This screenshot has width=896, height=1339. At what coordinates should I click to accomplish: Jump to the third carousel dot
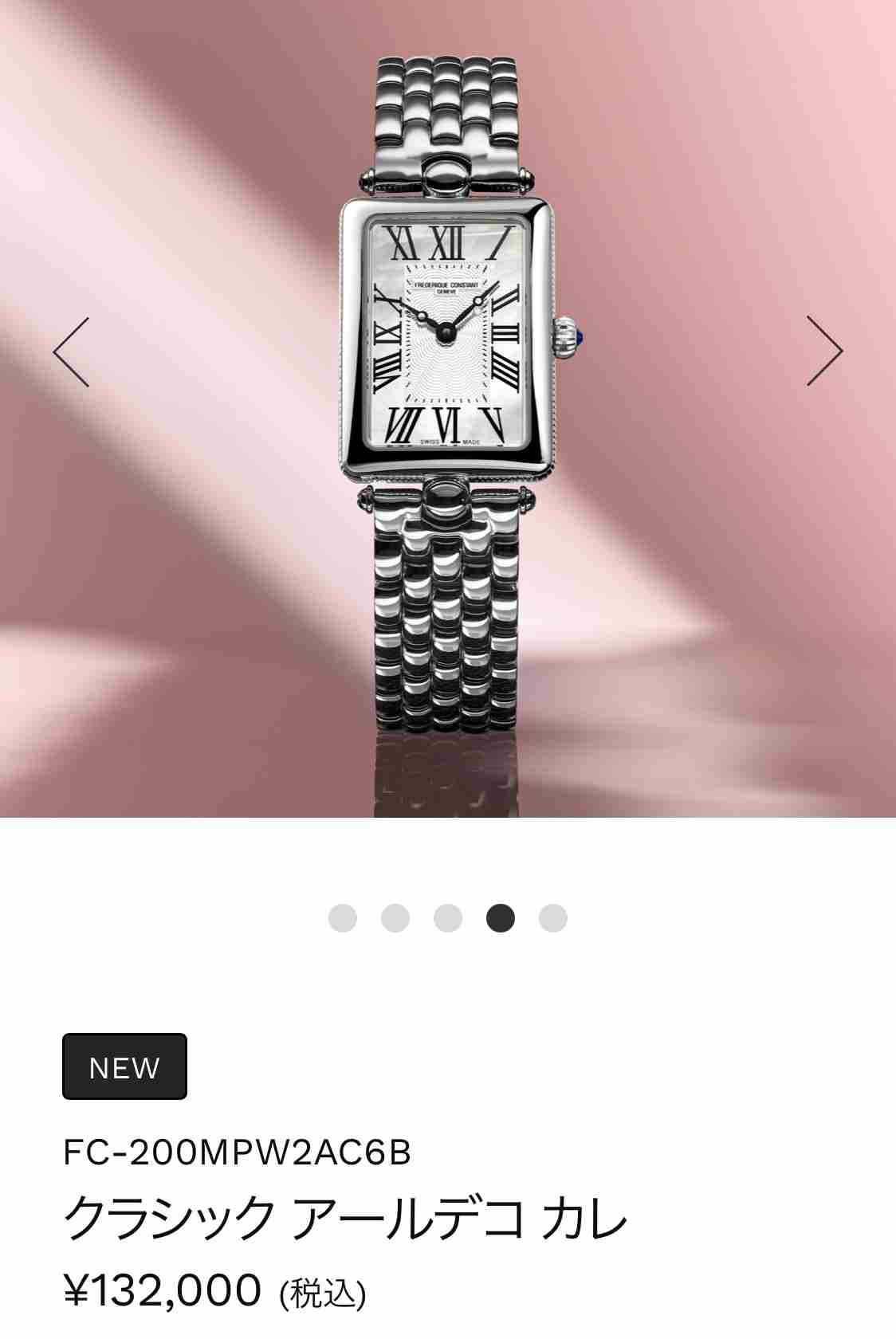click(448, 918)
